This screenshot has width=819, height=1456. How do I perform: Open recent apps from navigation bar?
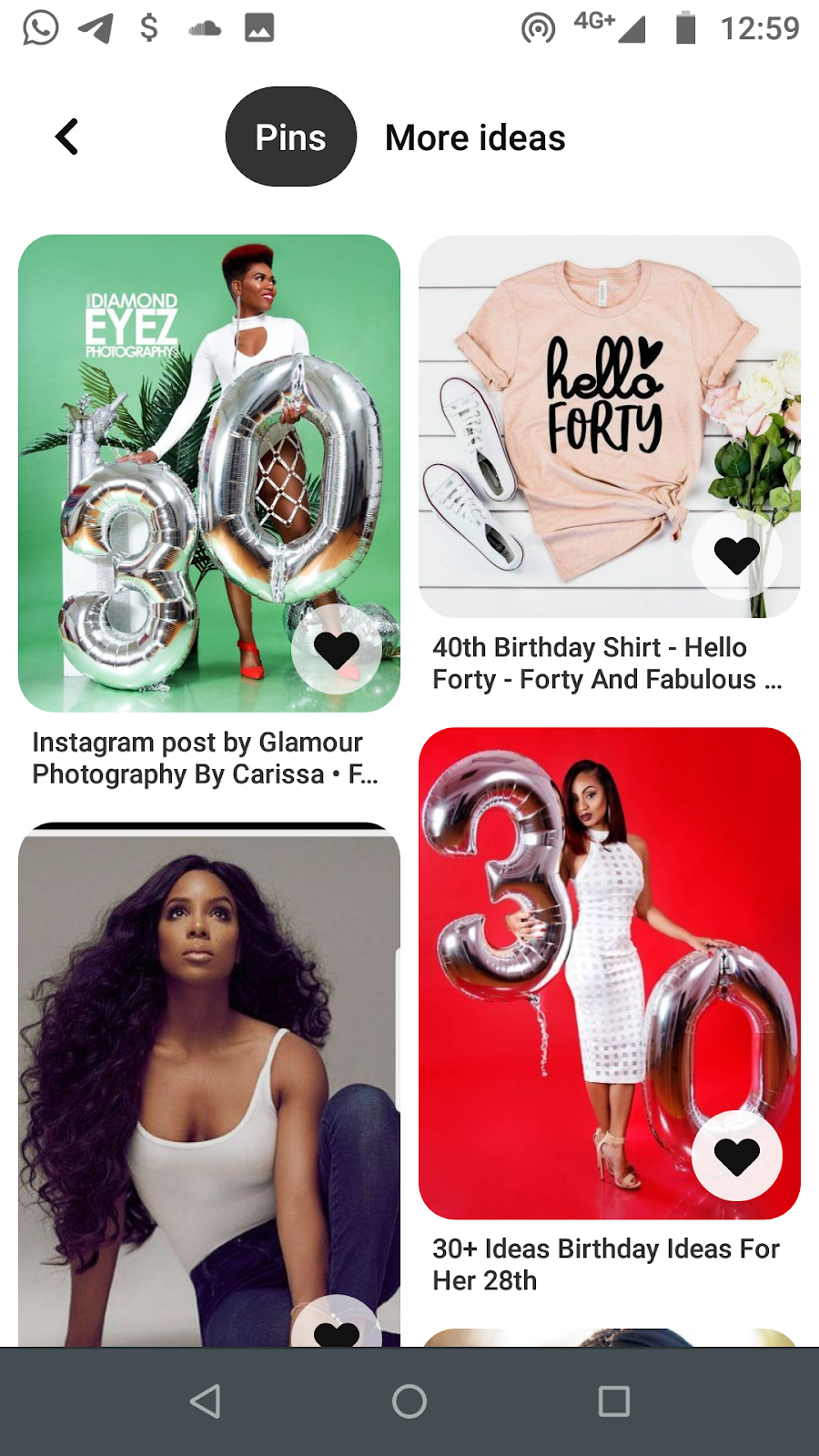pos(614,1401)
